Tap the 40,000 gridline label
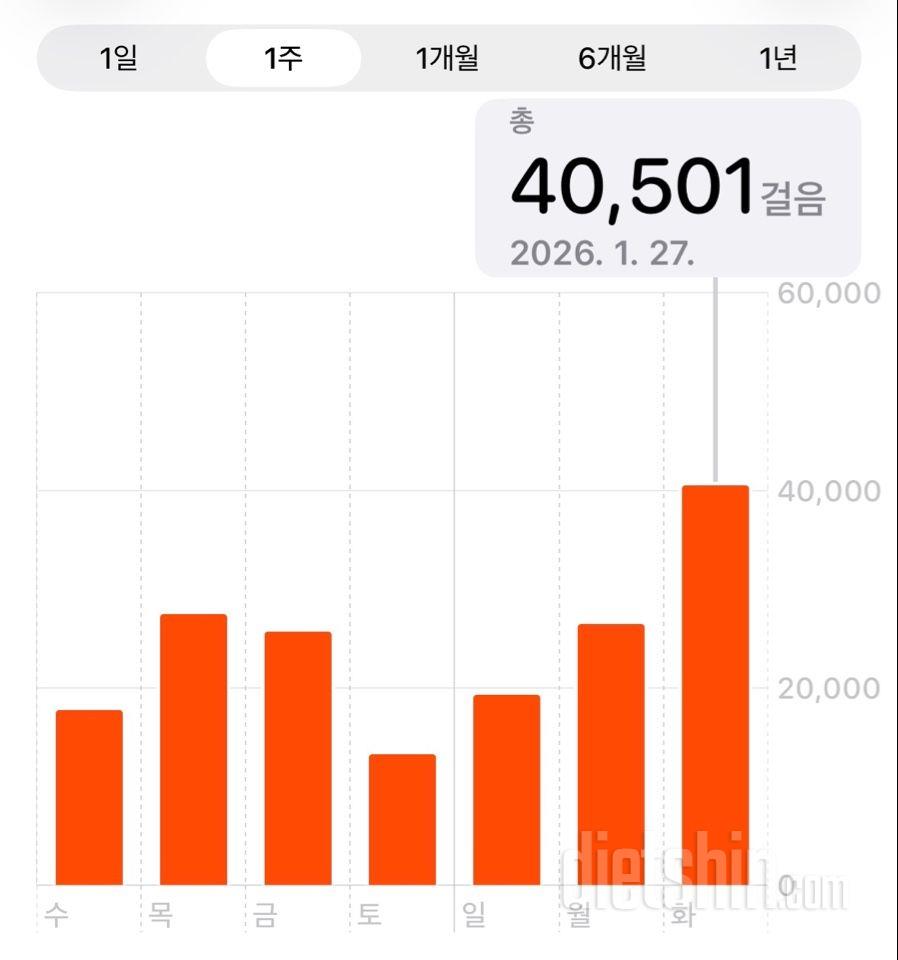The height and width of the screenshot is (960, 898). [x=833, y=487]
